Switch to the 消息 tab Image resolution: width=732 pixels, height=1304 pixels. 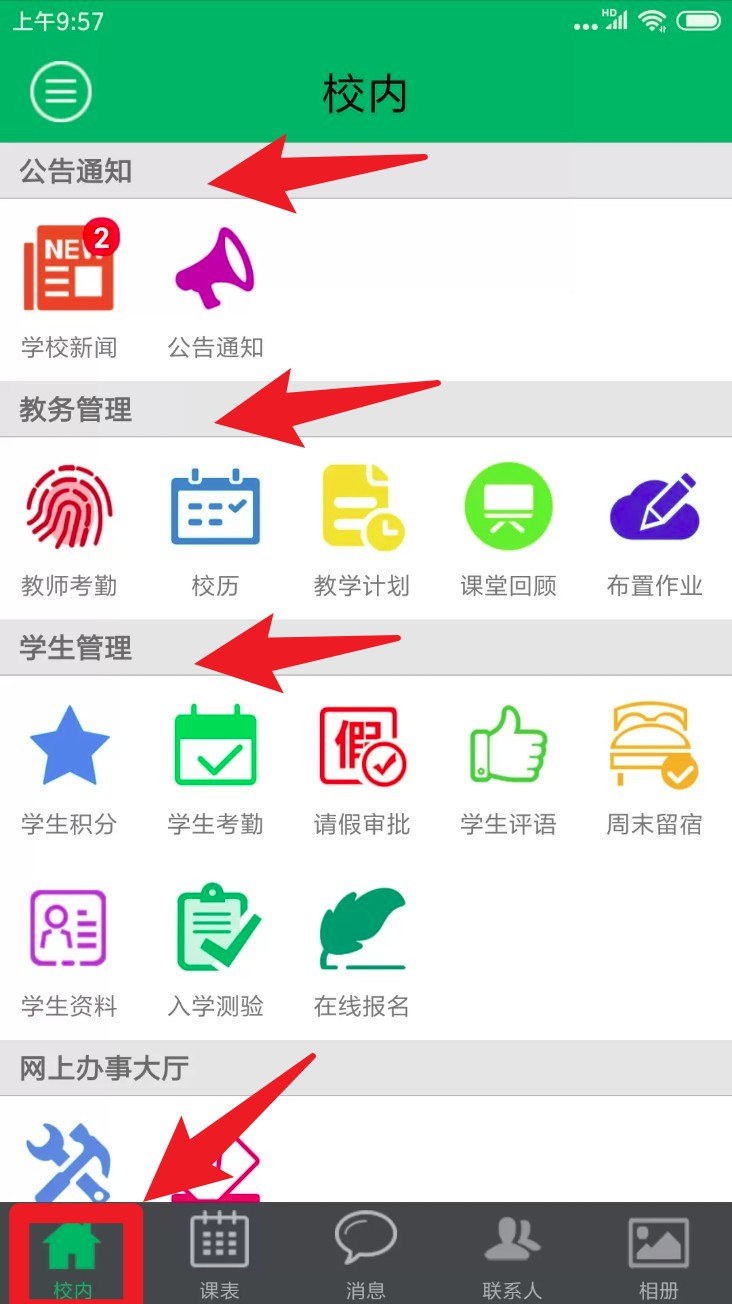point(365,1254)
